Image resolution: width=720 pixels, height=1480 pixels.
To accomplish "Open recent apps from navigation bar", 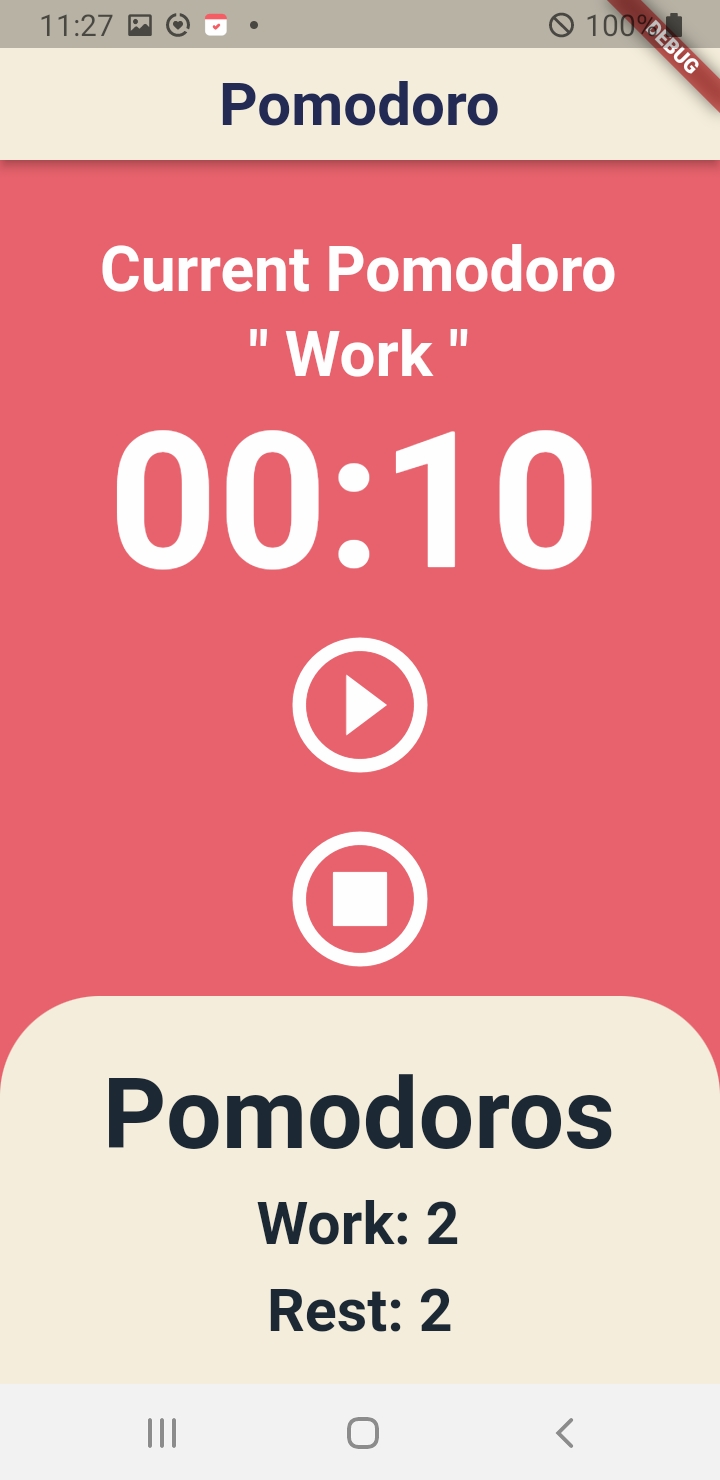I will coord(162,1433).
